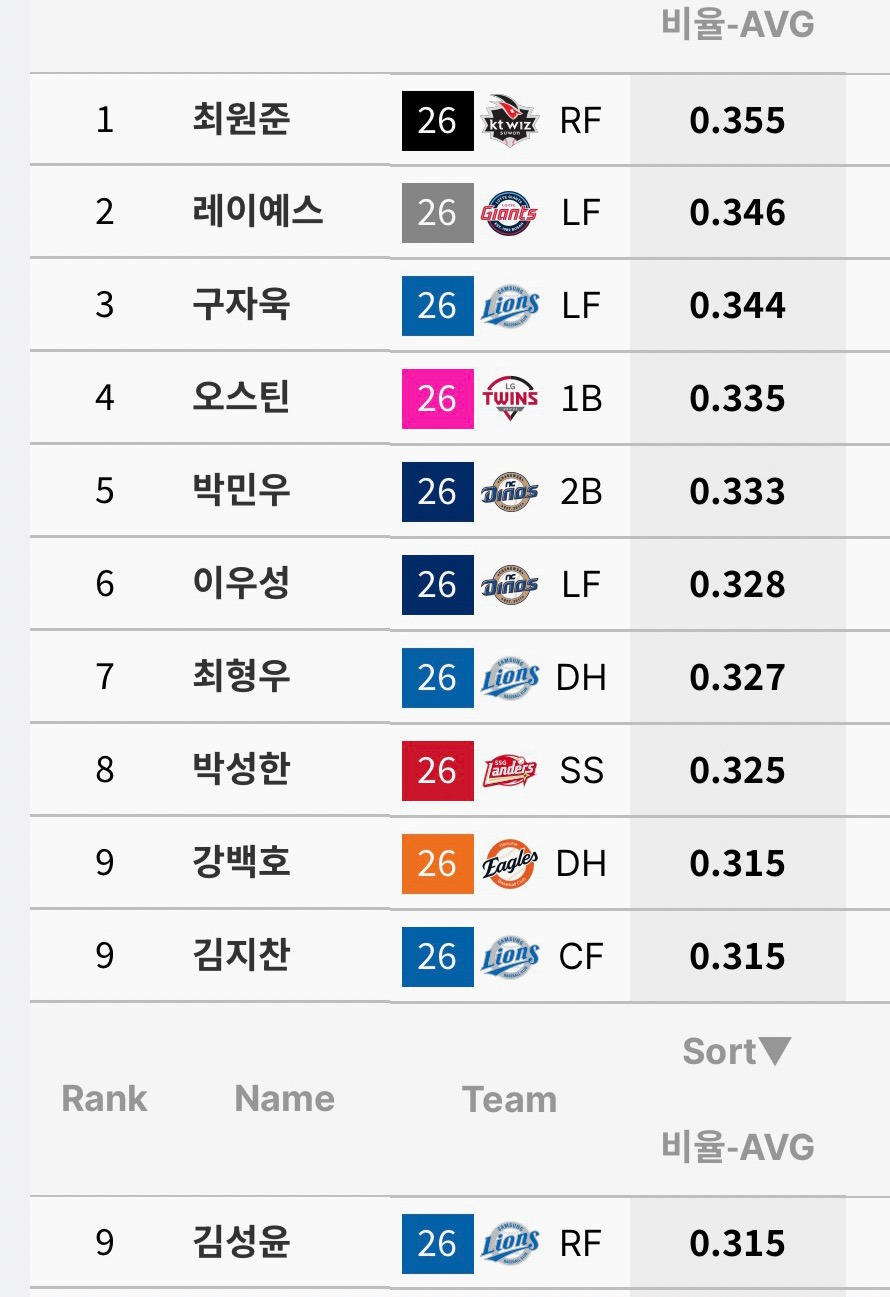
Task: Open player 최원준's profile
Action: (241, 120)
